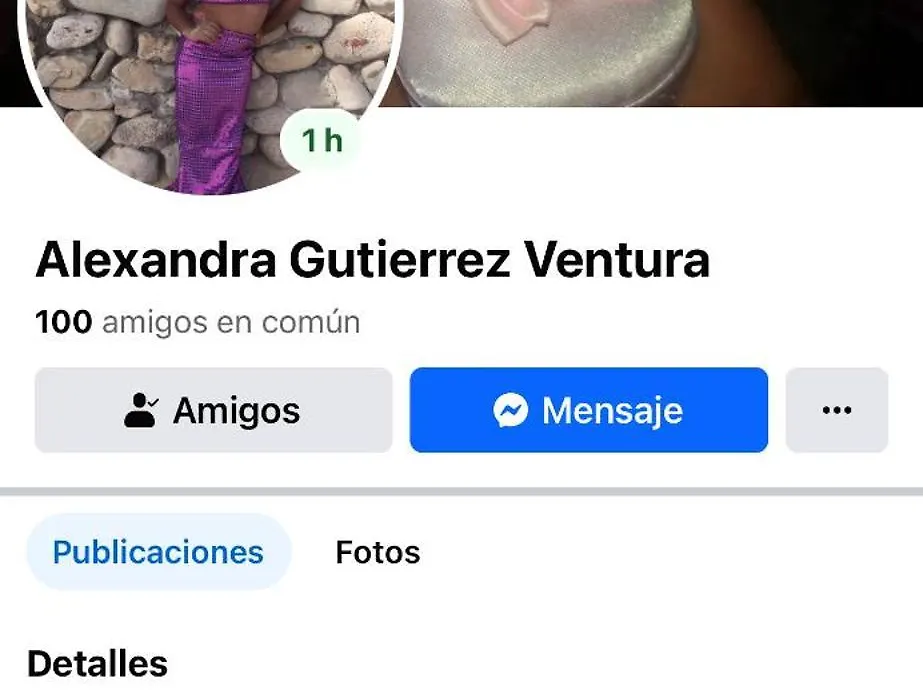The image size is (923, 700).
Task: View the 100 amigos en común
Action: (x=197, y=322)
